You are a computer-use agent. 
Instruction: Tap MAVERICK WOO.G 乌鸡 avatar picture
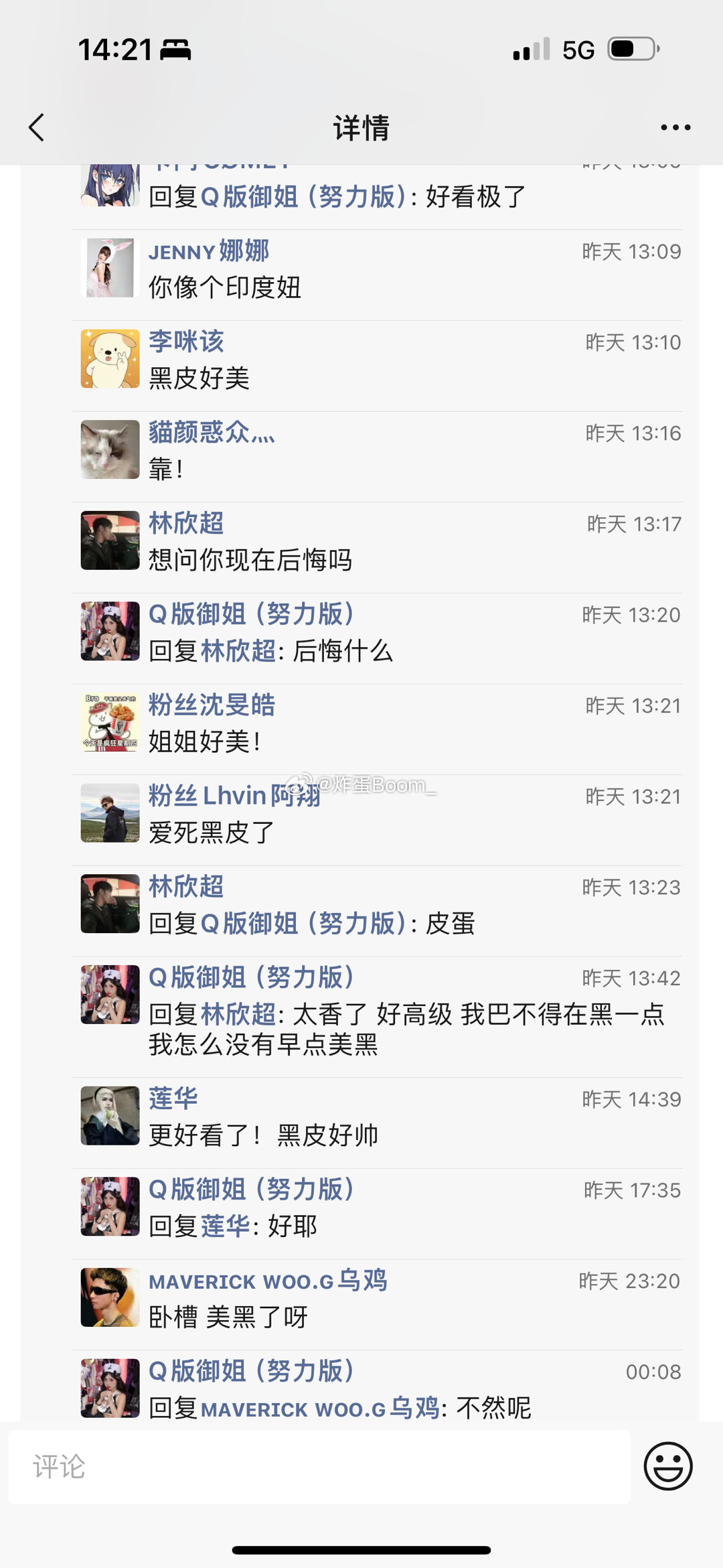[x=110, y=1297]
